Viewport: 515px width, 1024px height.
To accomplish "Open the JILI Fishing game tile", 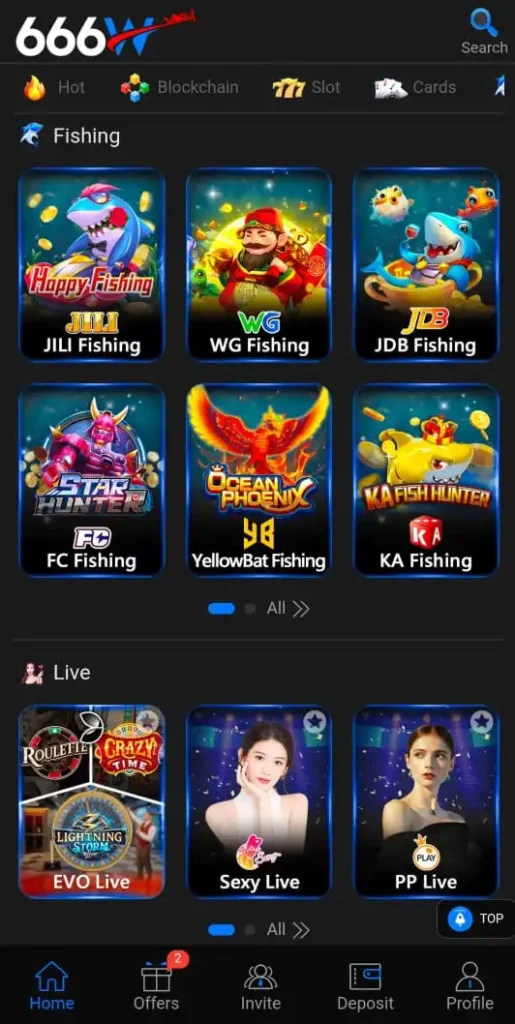I will tap(92, 264).
